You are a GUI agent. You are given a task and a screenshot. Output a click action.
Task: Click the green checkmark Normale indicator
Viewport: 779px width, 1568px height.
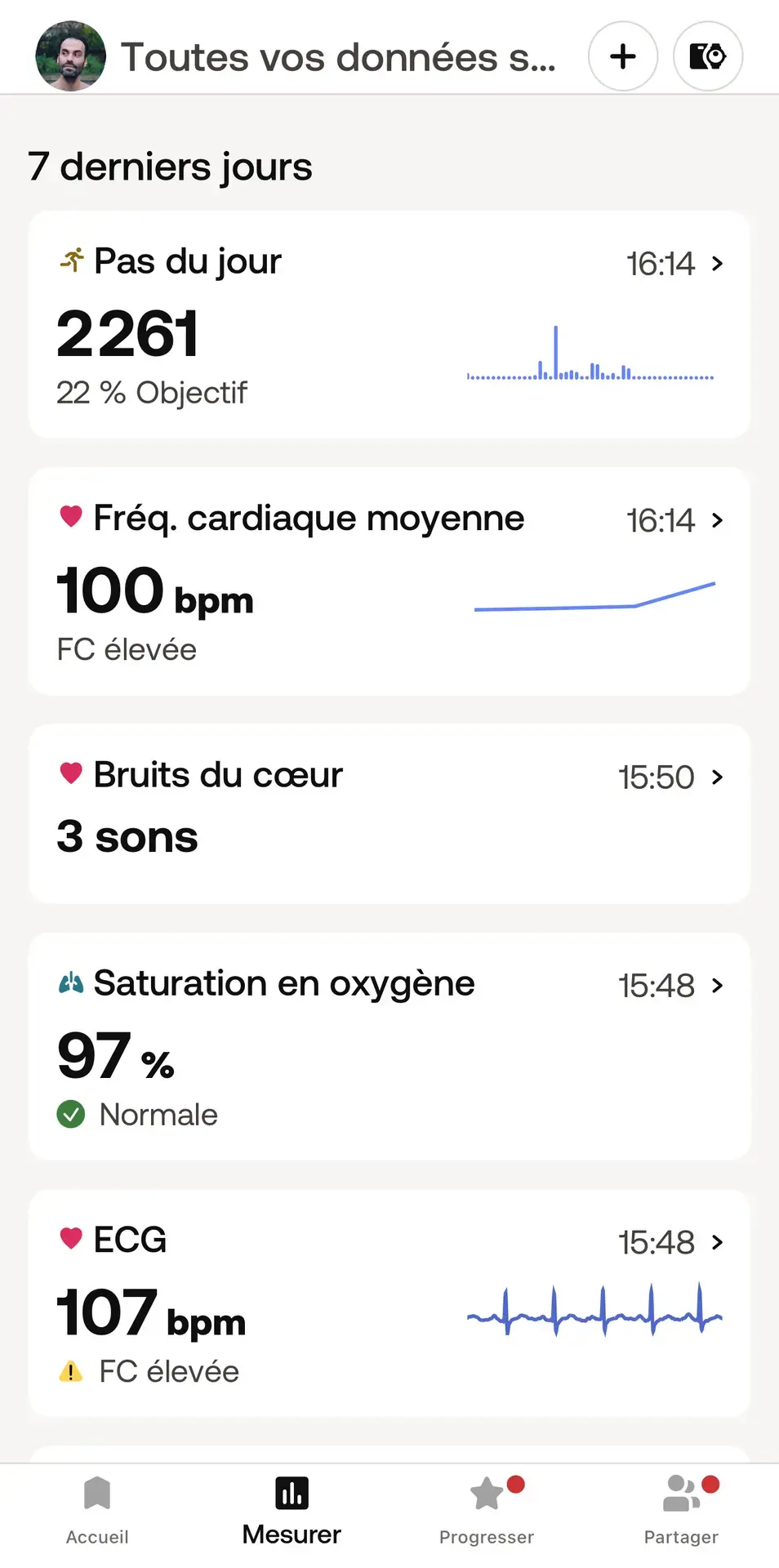coord(71,1113)
